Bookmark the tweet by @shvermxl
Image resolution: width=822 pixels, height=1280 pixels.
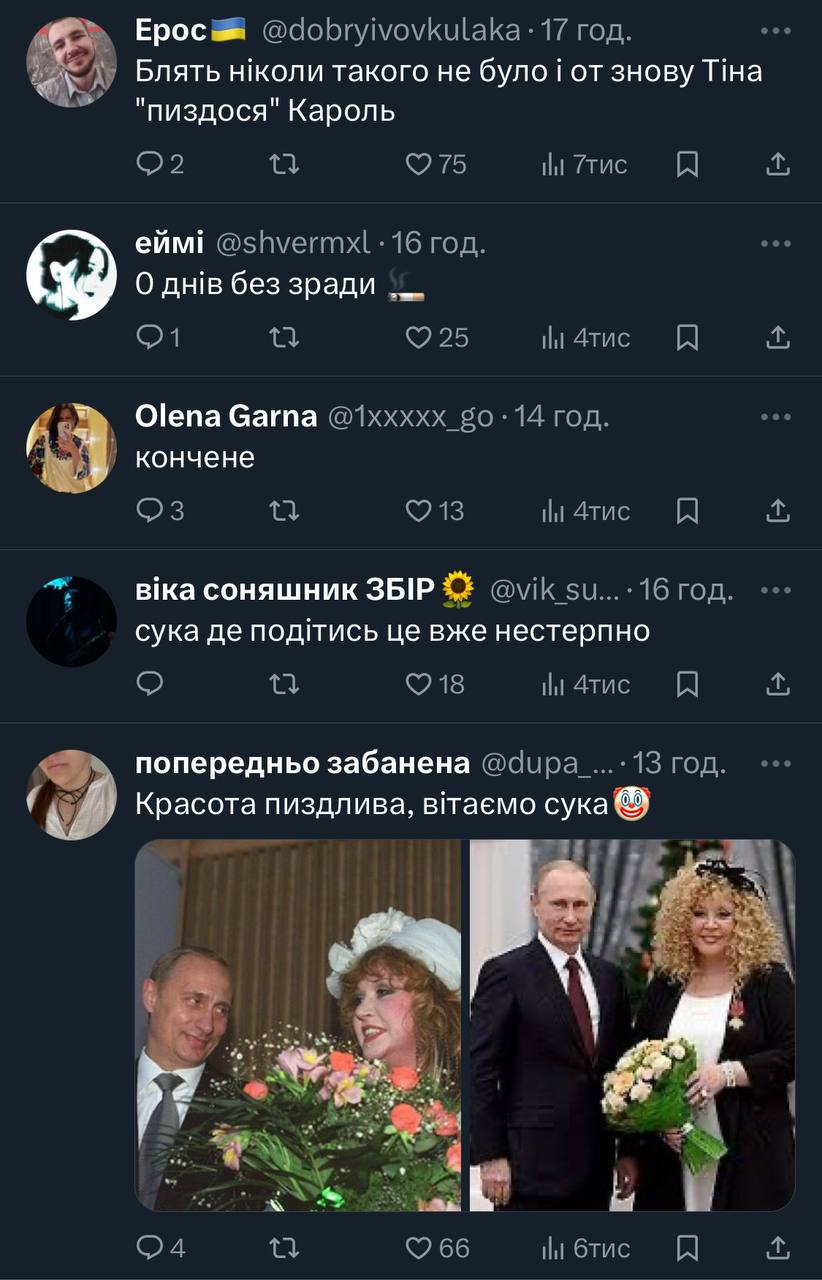click(687, 338)
